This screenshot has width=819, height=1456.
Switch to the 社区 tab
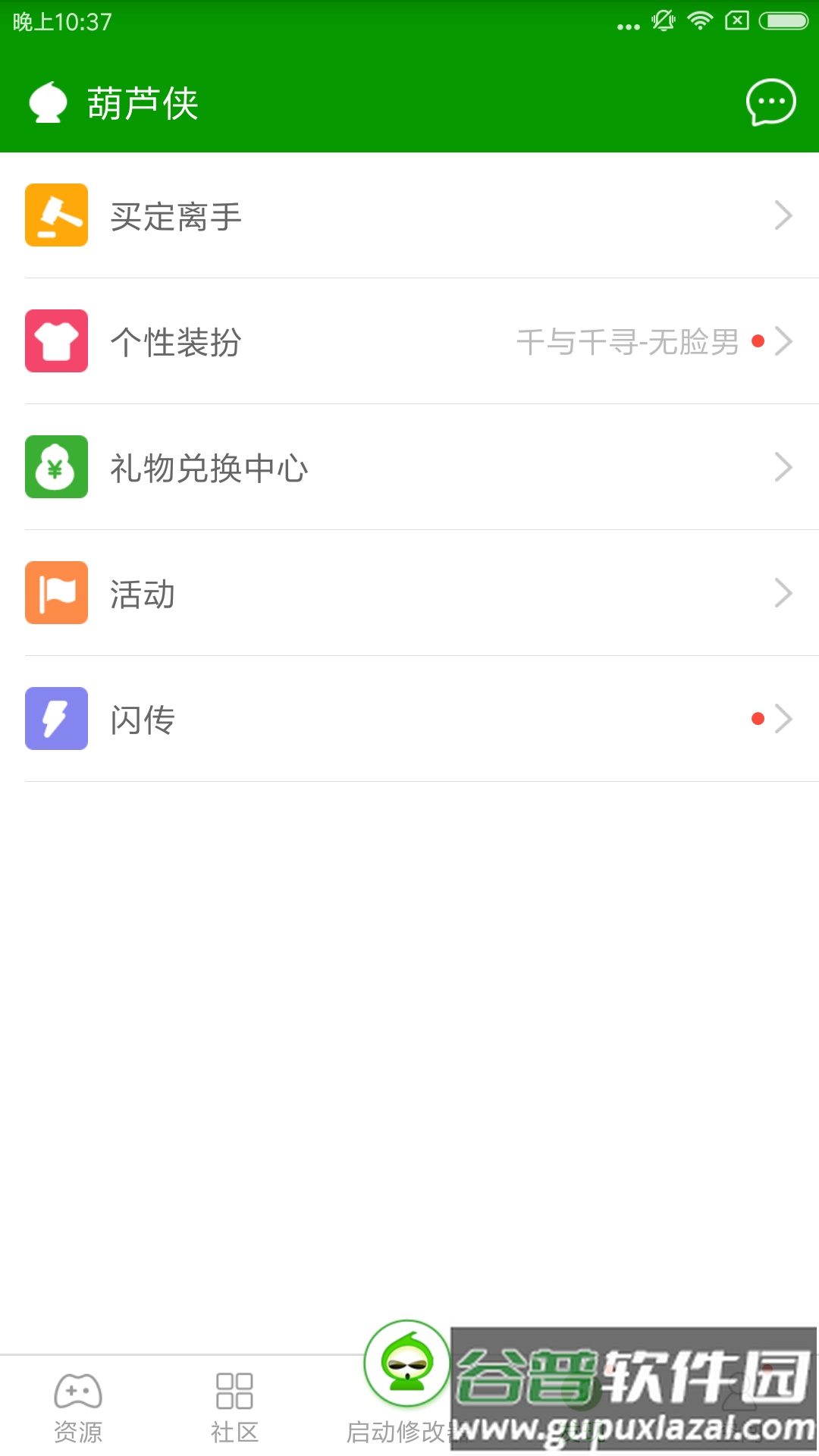point(235,1418)
